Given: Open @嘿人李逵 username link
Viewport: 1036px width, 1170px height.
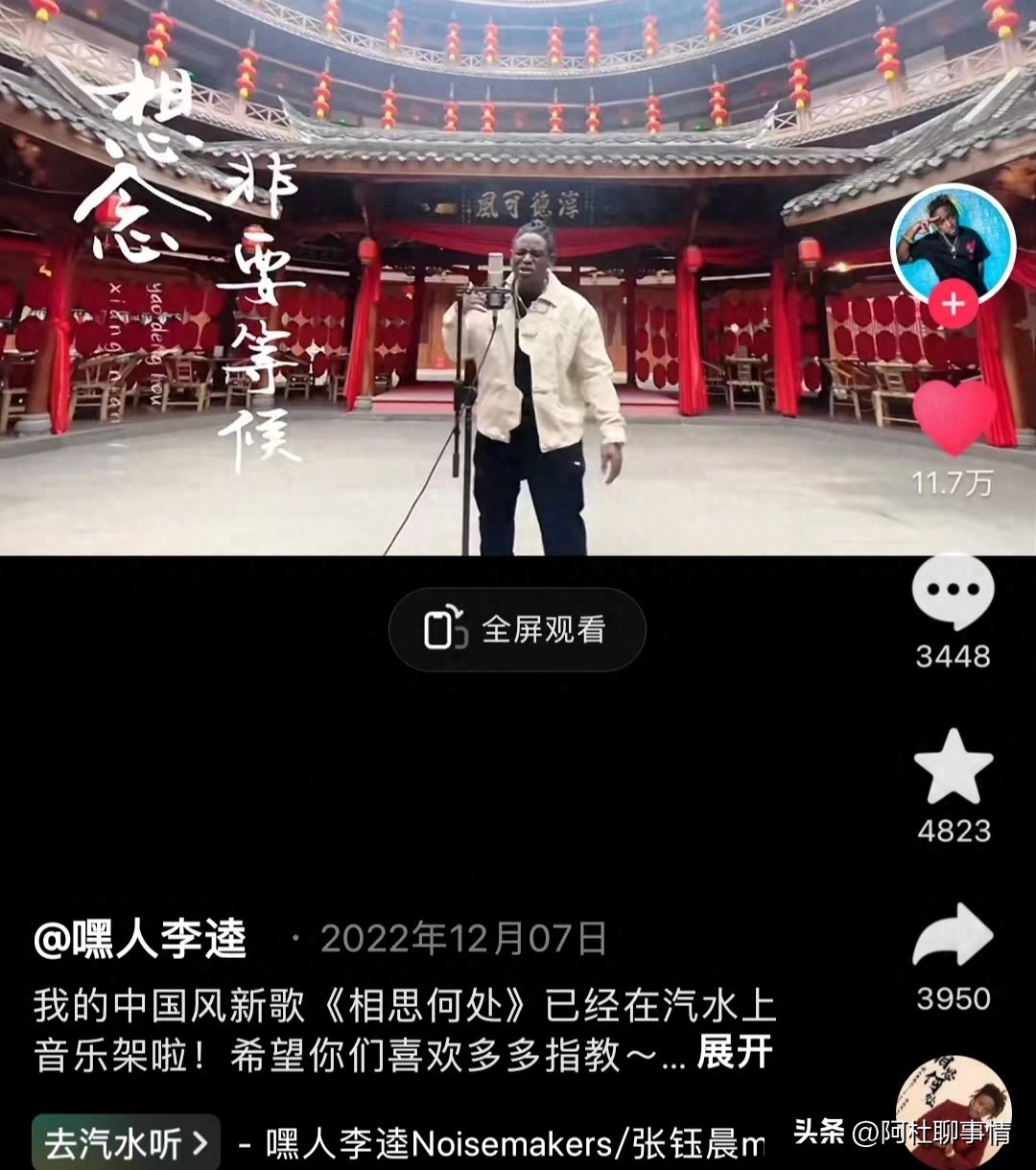Looking at the screenshot, I should (x=140, y=940).
